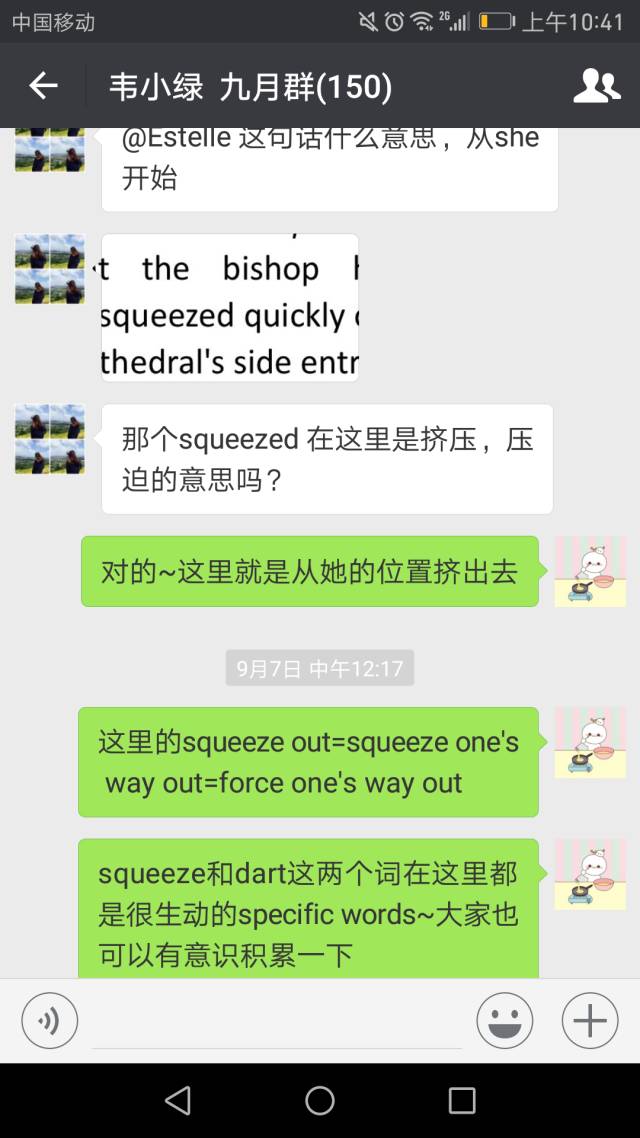Image resolution: width=640 pixels, height=1138 pixels.
Task: Tap avatar beside the squeezed question message
Action: (50, 439)
